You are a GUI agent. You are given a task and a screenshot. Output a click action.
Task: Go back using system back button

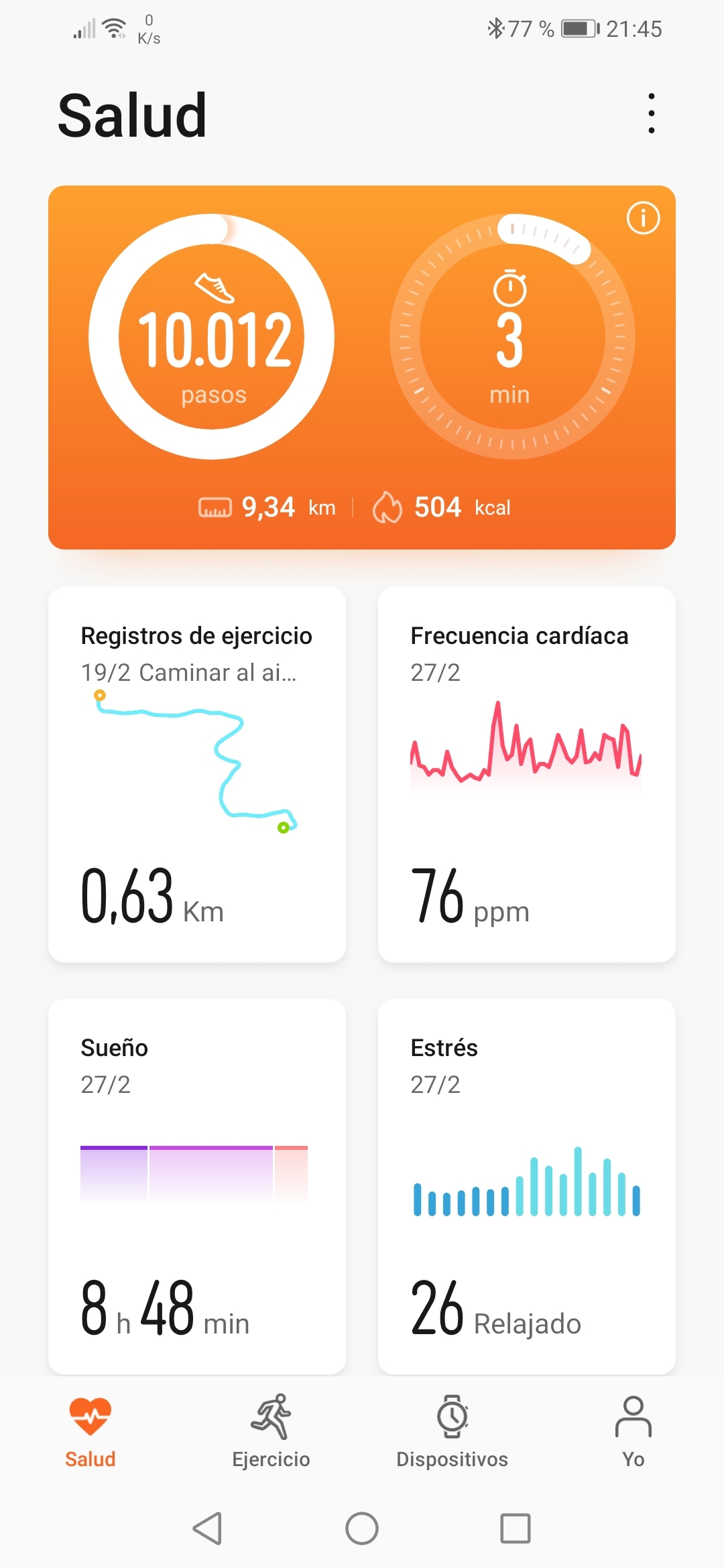point(207,1528)
